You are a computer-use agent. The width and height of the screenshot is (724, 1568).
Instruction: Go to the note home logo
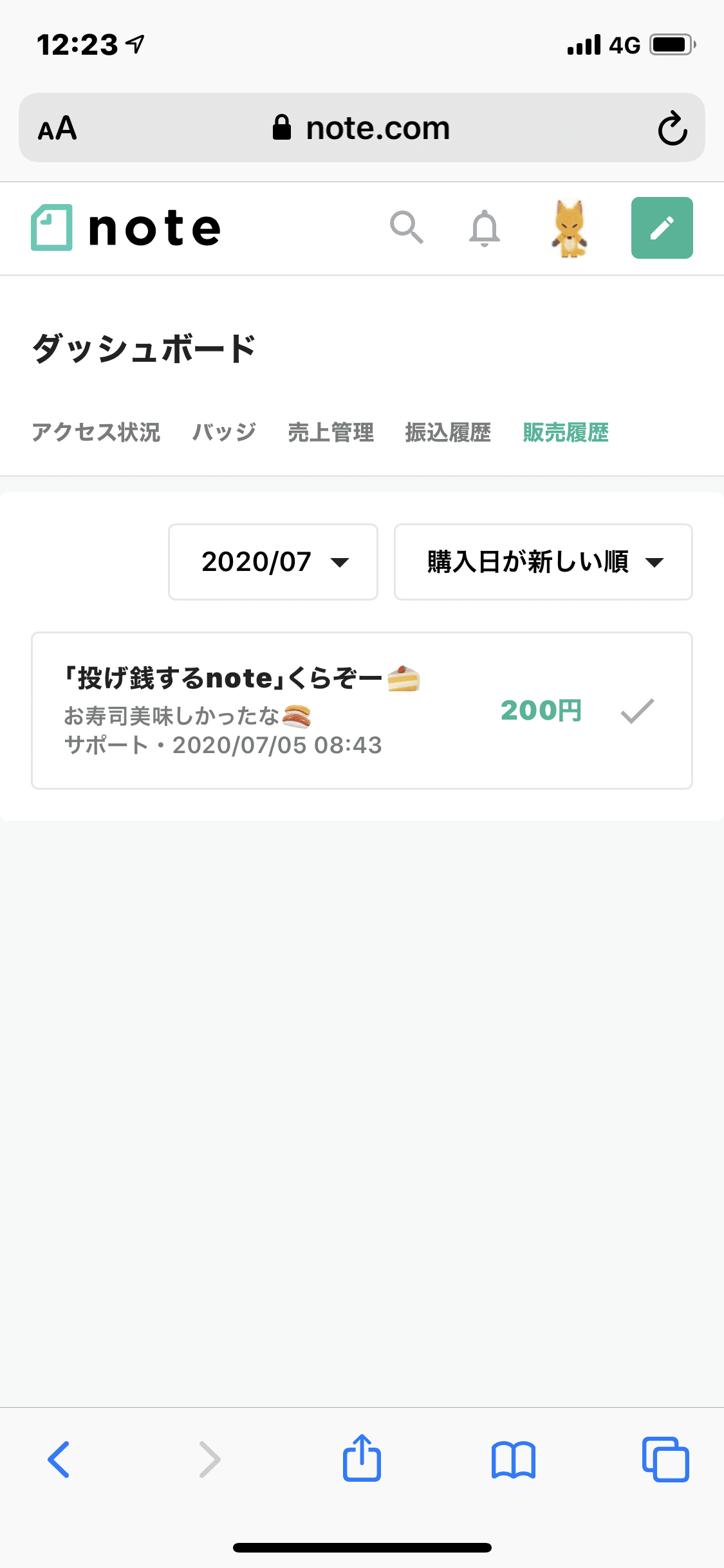pos(126,228)
